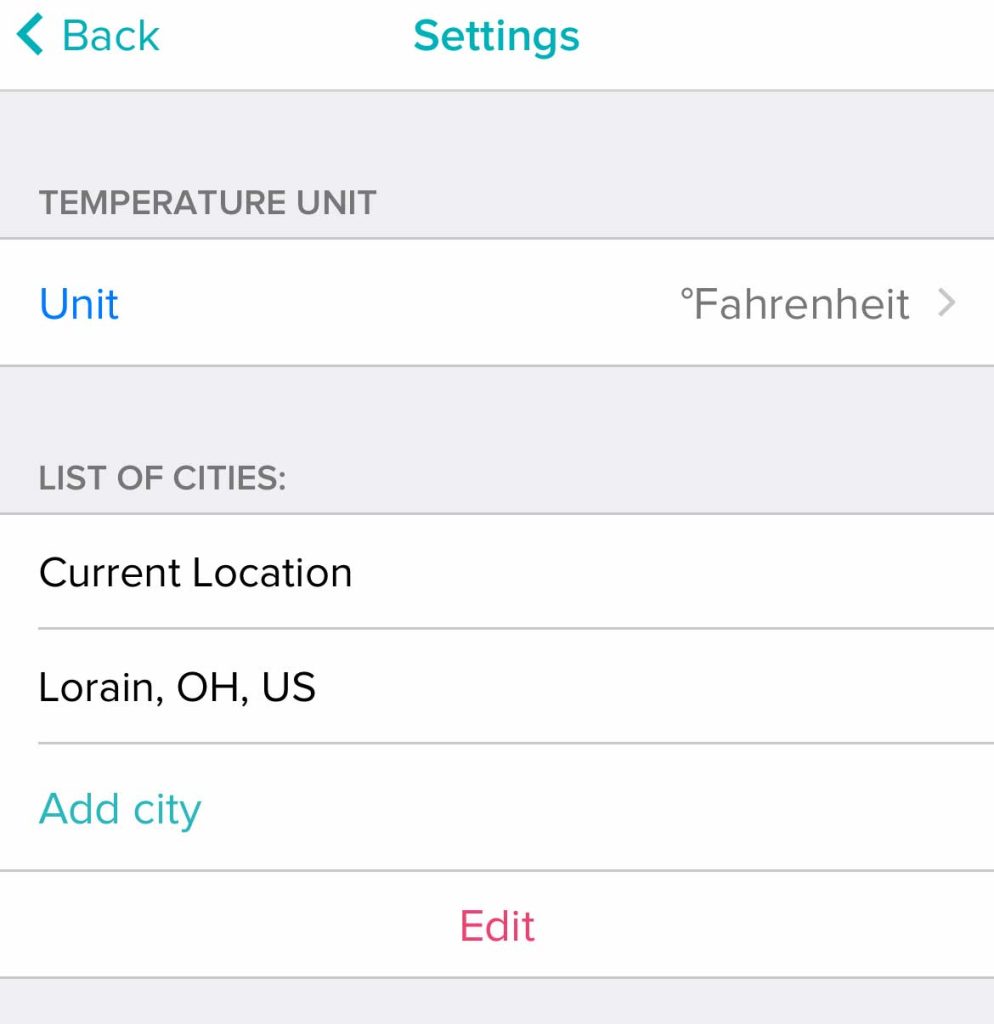
Task: Open the temperature Unit setting
Action: [x=497, y=304]
